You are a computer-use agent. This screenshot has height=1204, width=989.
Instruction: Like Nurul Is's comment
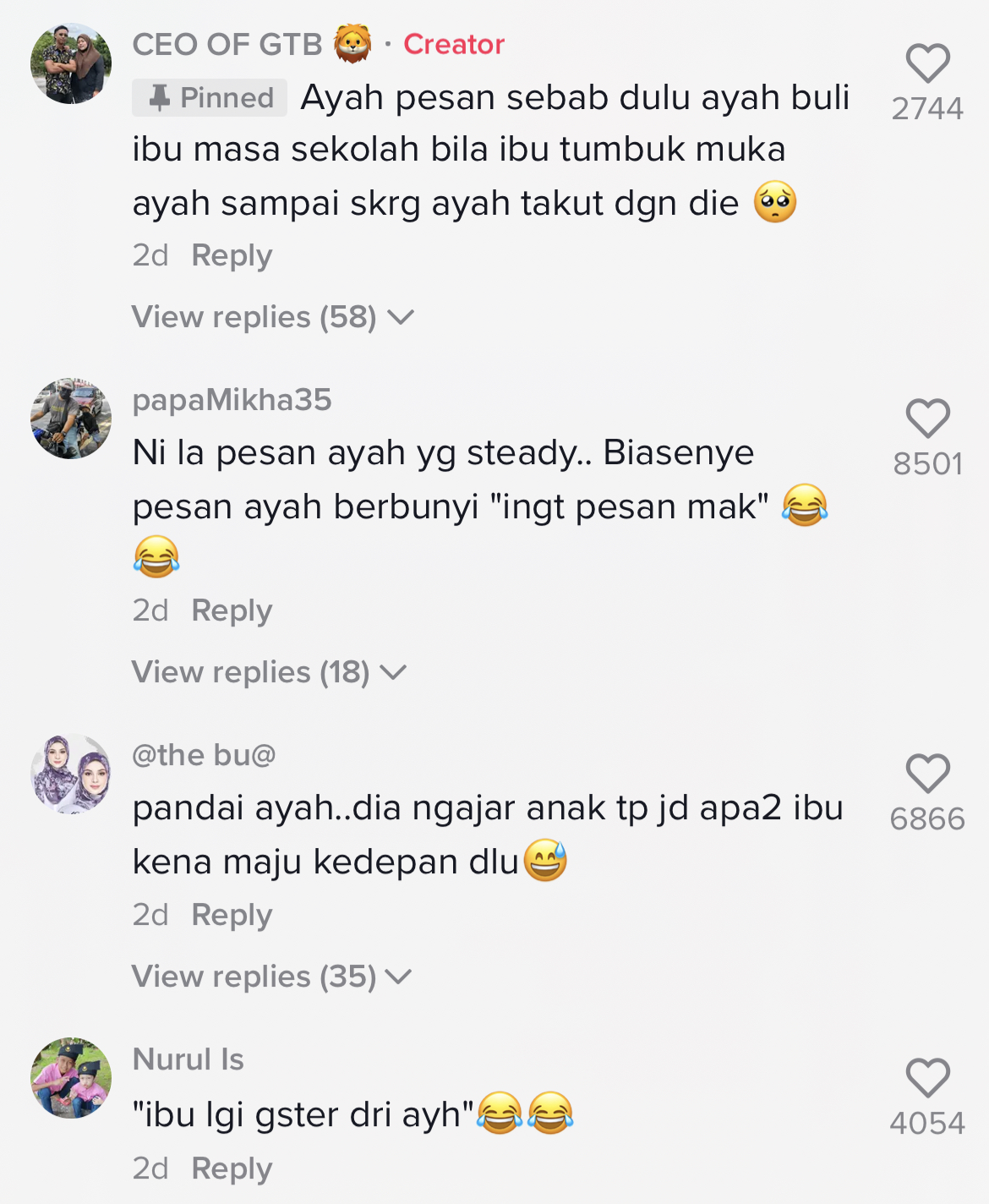click(x=927, y=1078)
